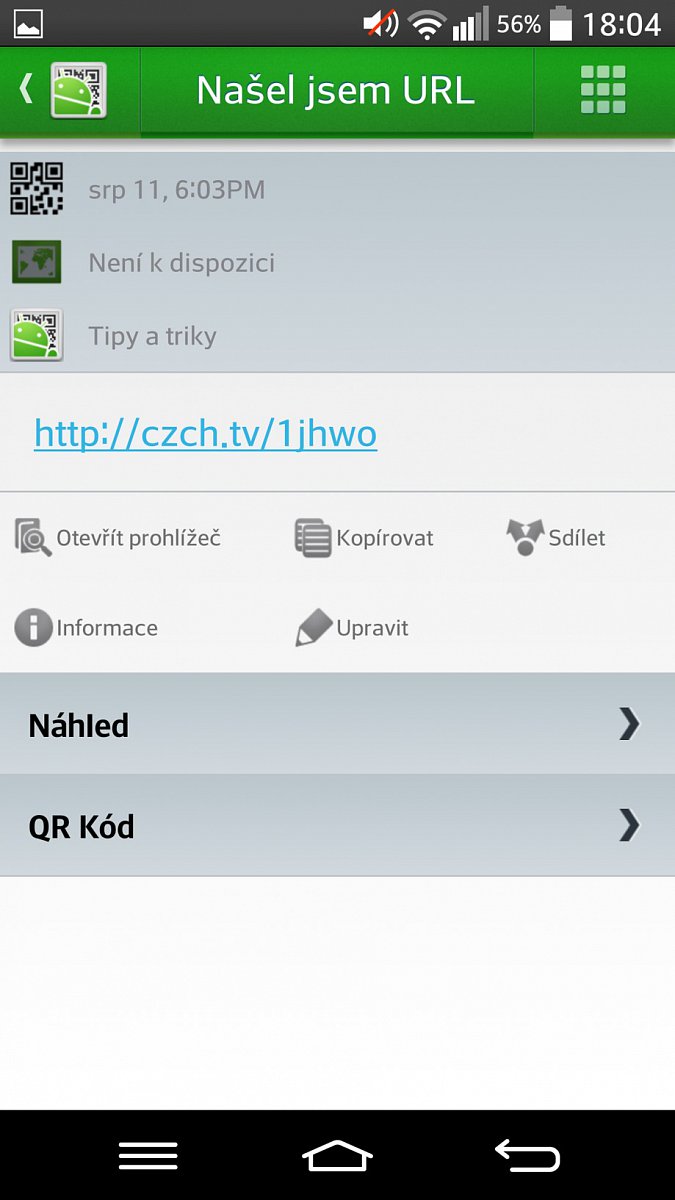Open the grid menu icon
This screenshot has width=675, height=1200.
tap(603, 91)
